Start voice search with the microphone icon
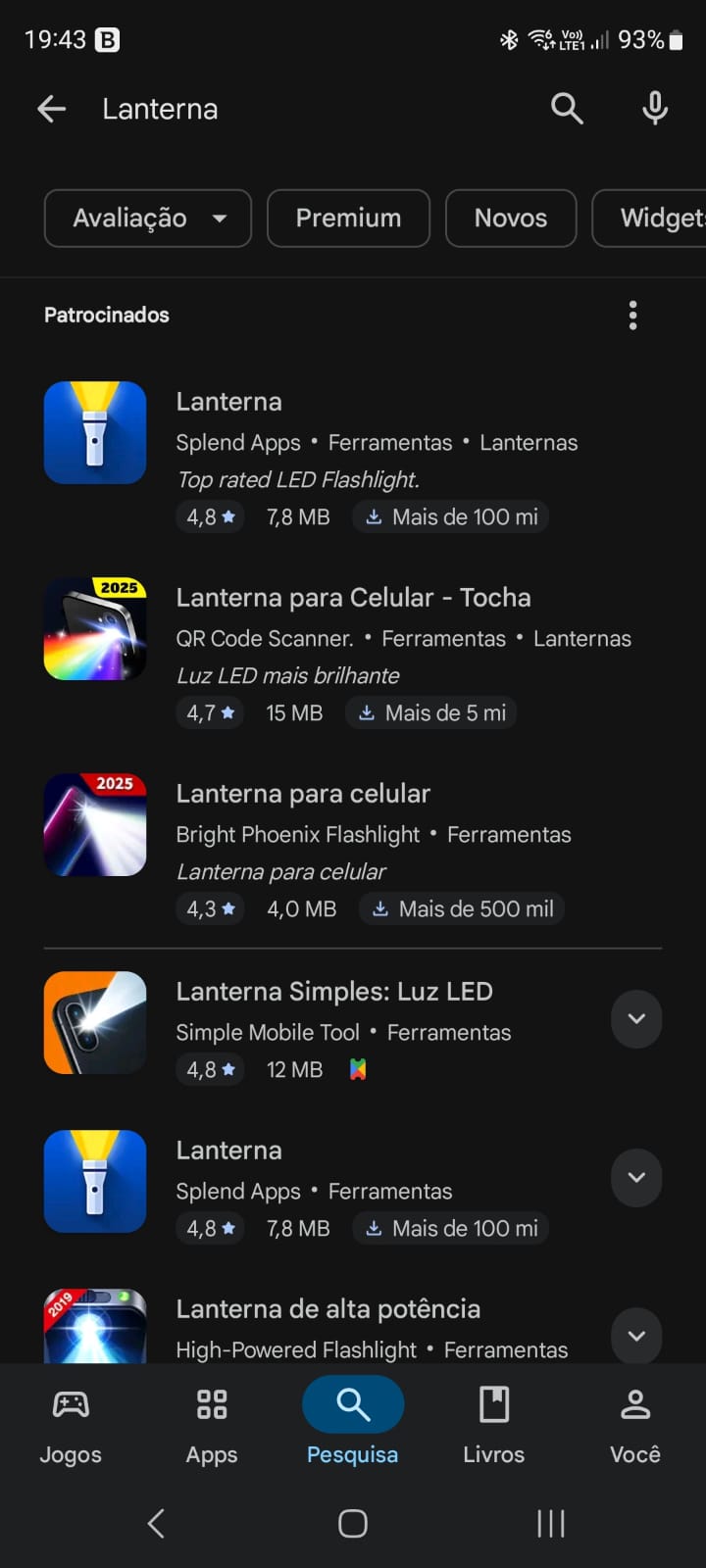Viewport: 706px width, 1568px height. (654, 109)
